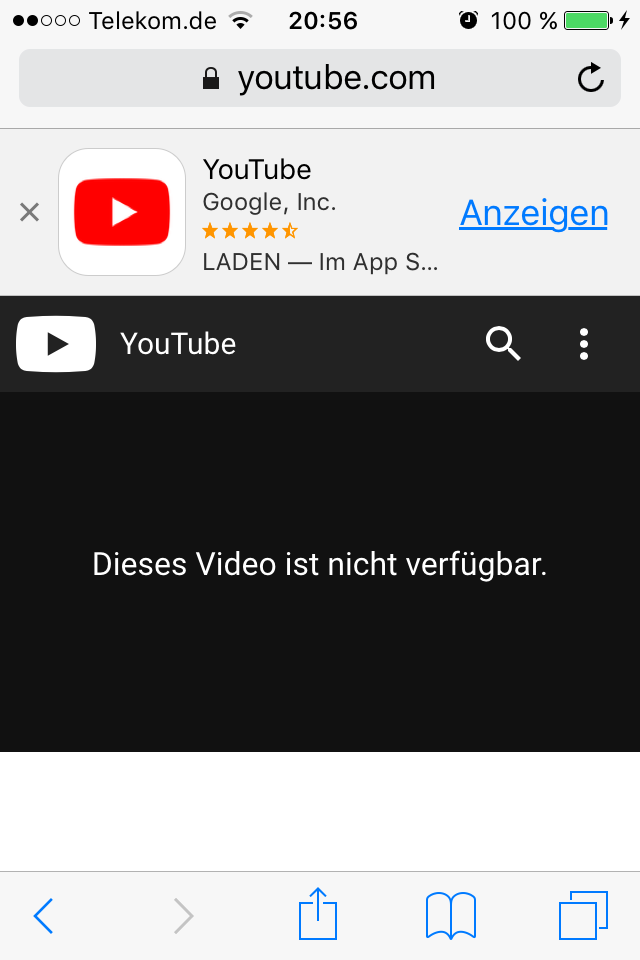Image resolution: width=640 pixels, height=960 pixels.
Task: Reload the page
Action: coord(591,78)
